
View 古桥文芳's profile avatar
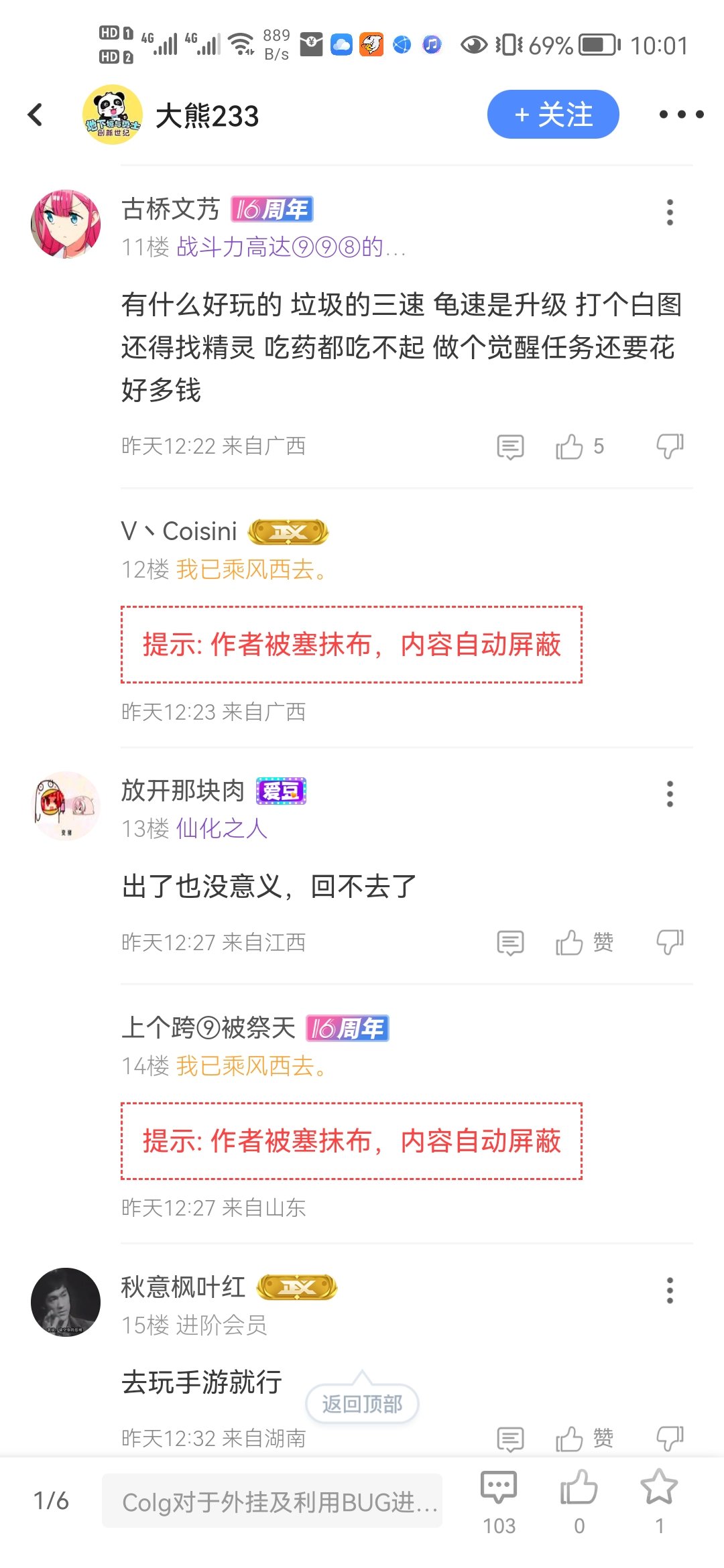[x=66, y=224]
